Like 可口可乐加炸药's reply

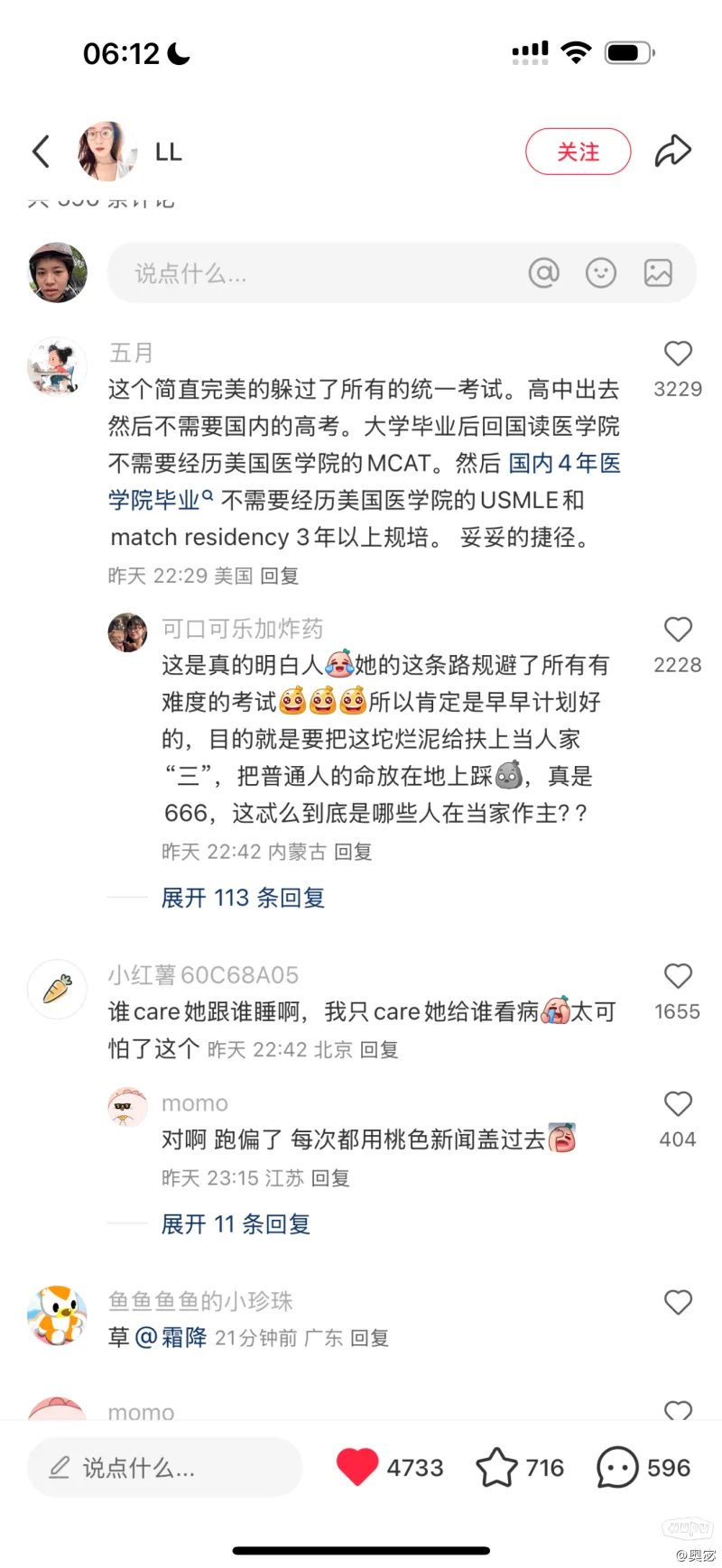(x=678, y=630)
